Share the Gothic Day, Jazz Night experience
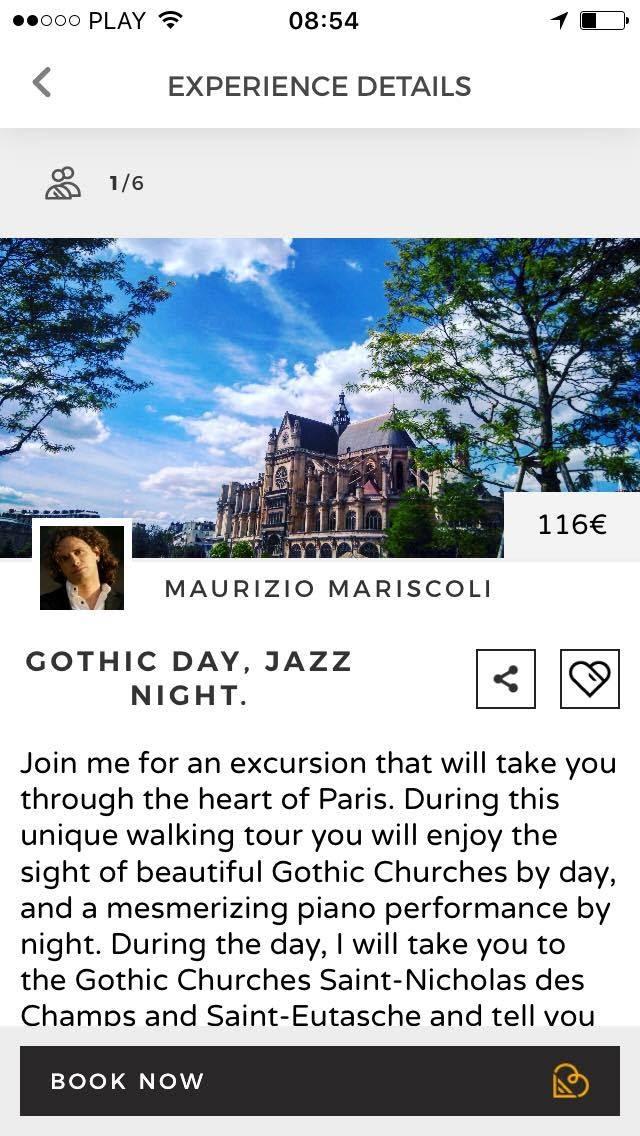This screenshot has height=1136, width=640. [x=506, y=679]
